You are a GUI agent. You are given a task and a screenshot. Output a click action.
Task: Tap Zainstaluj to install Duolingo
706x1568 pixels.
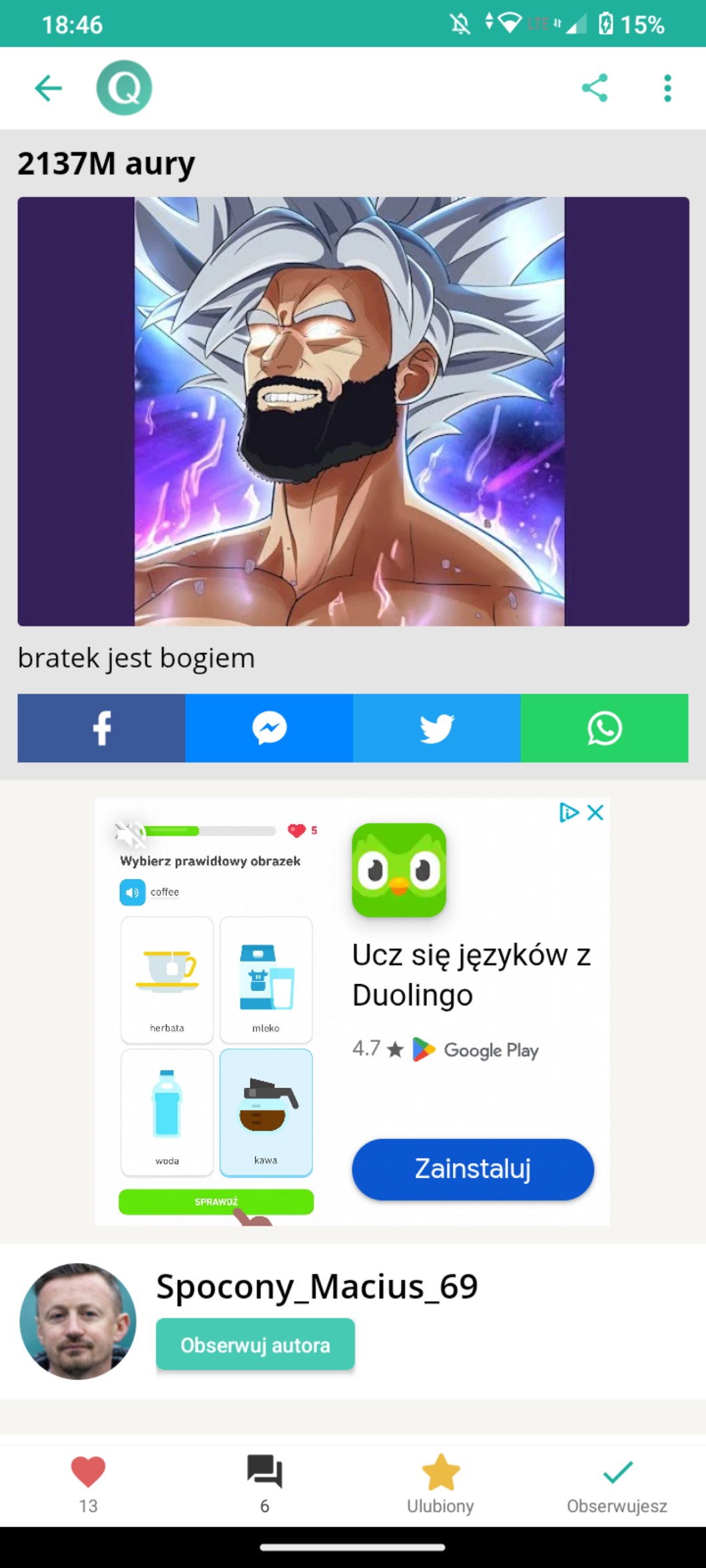pyautogui.click(x=473, y=1169)
